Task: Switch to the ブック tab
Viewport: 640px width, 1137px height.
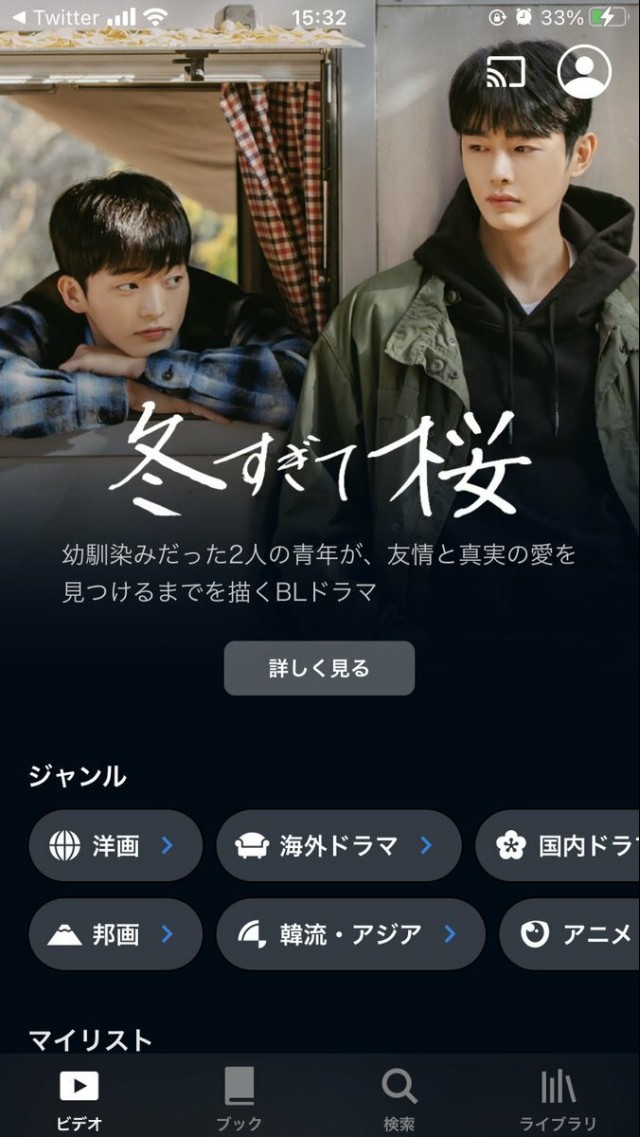Action: coord(239,1098)
